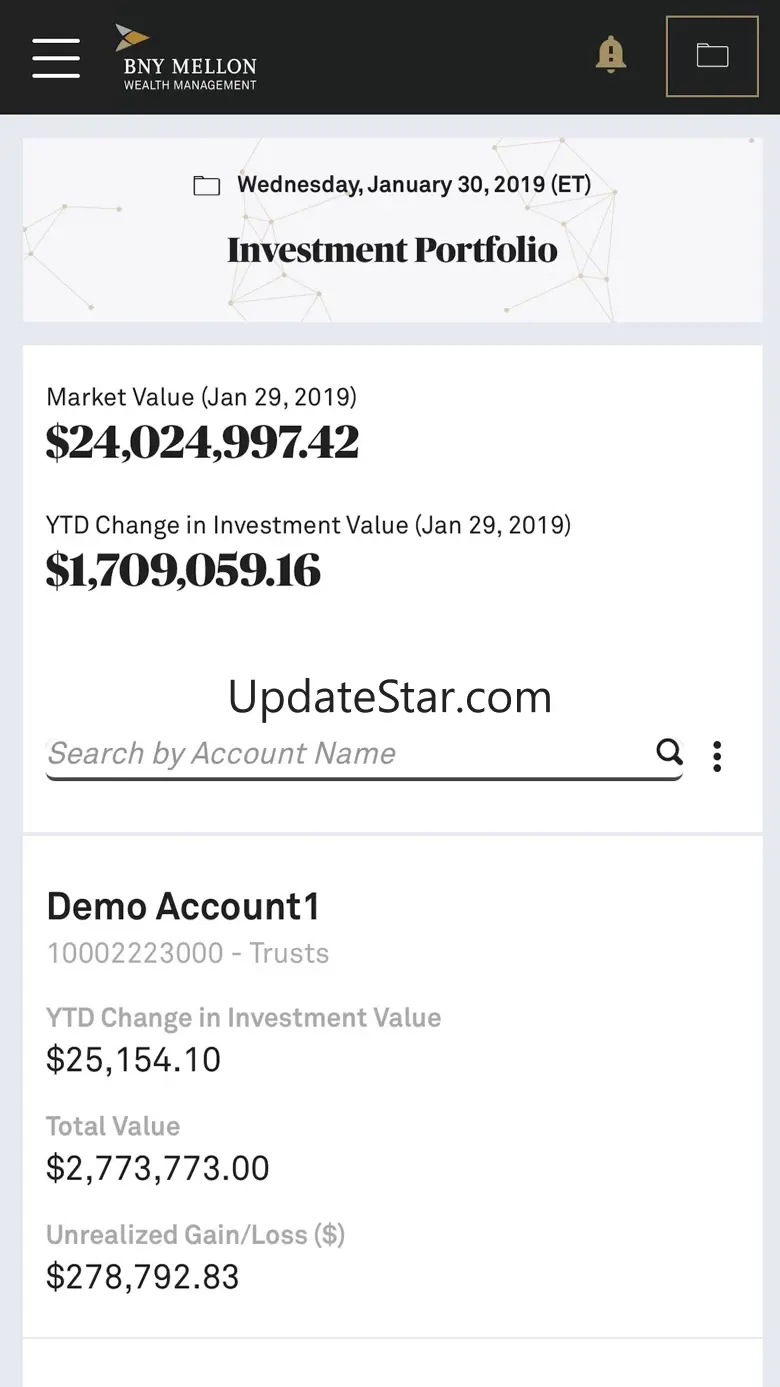Viewport: 780px width, 1387px height.
Task: Open the Demo Account1 card
Action: tap(392, 1087)
